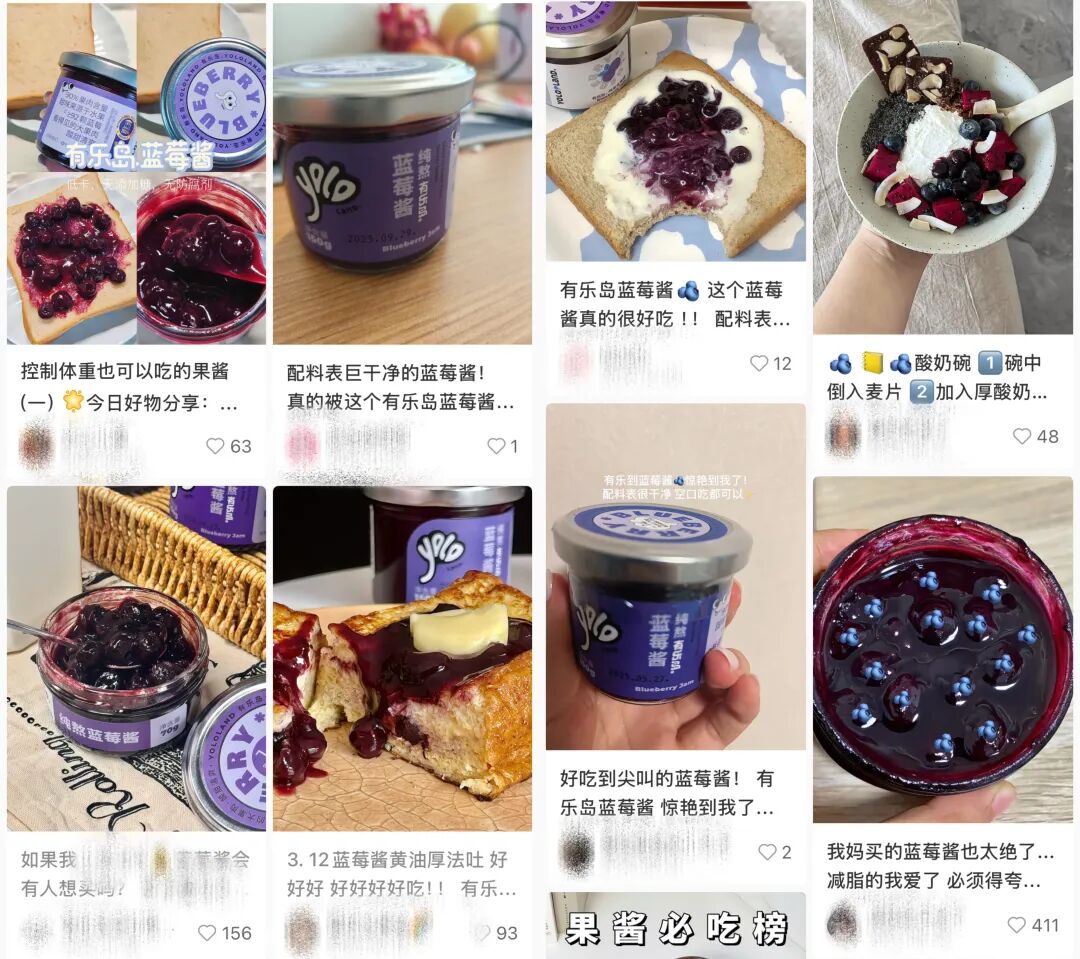Open the 蓝莓酱黄油厚法吐 post
This screenshot has width=1080, height=959.
point(402,658)
